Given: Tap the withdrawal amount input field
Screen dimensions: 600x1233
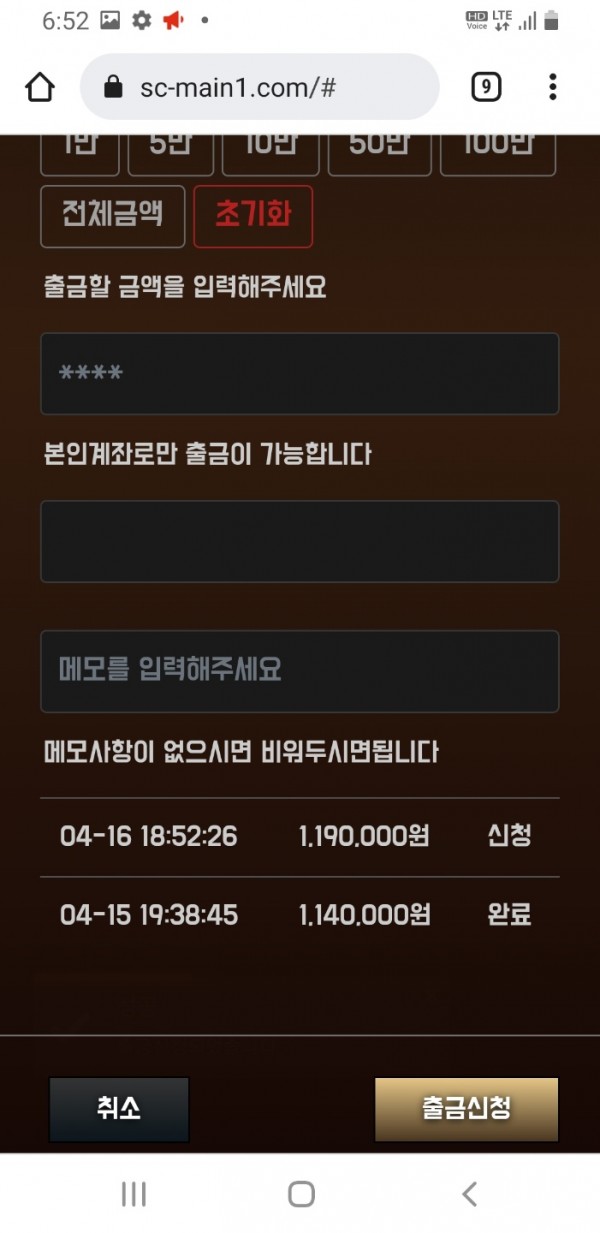Looking at the screenshot, I should pyautogui.click(x=299, y=374).
